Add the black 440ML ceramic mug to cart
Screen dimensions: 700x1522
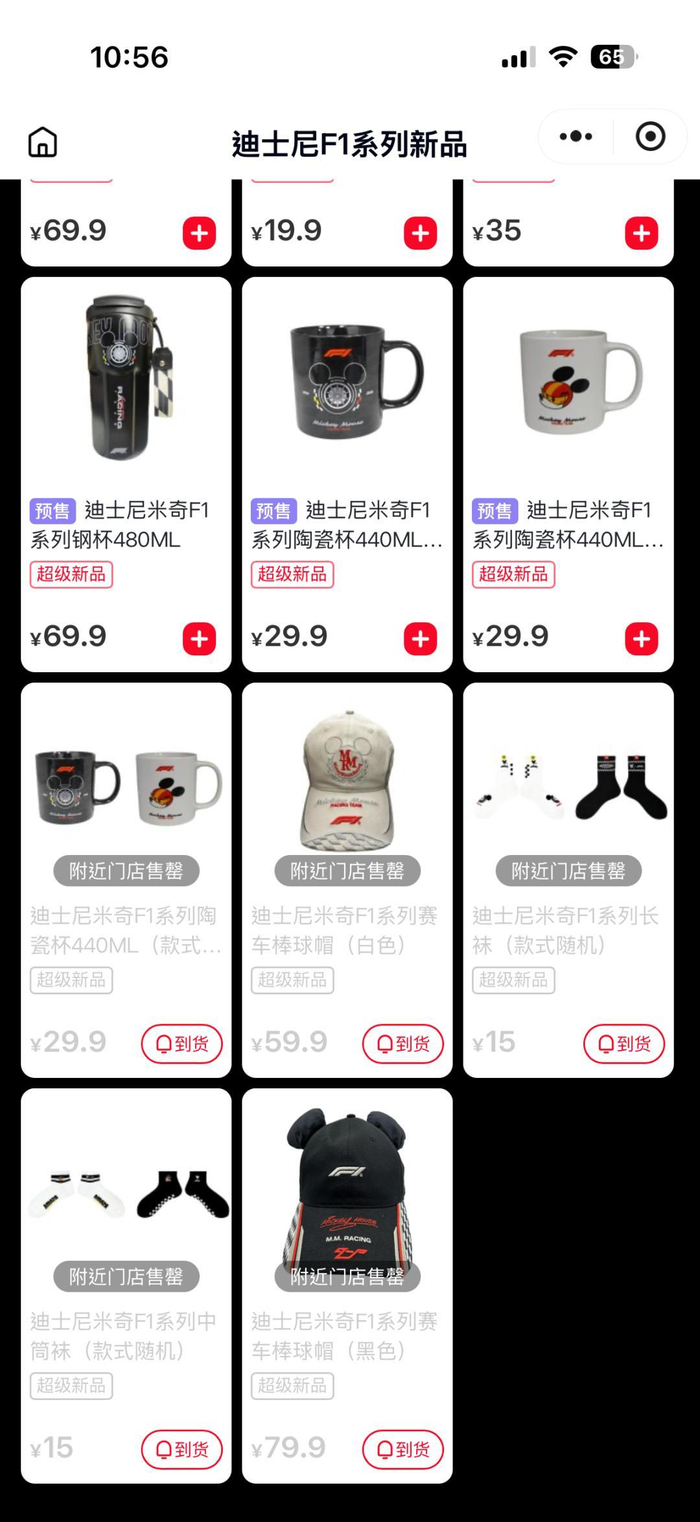click(420, 638)
